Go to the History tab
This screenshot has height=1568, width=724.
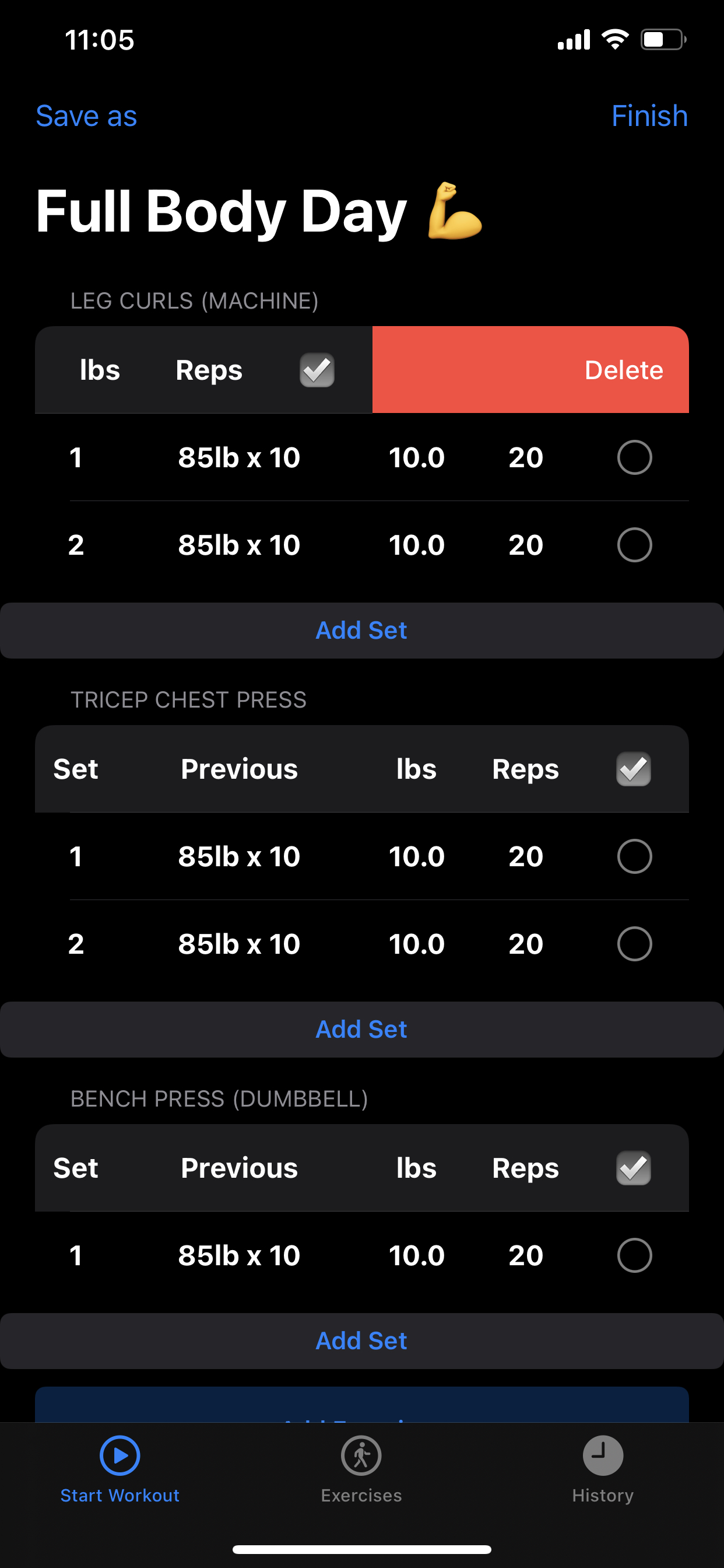pos(602,1468)
